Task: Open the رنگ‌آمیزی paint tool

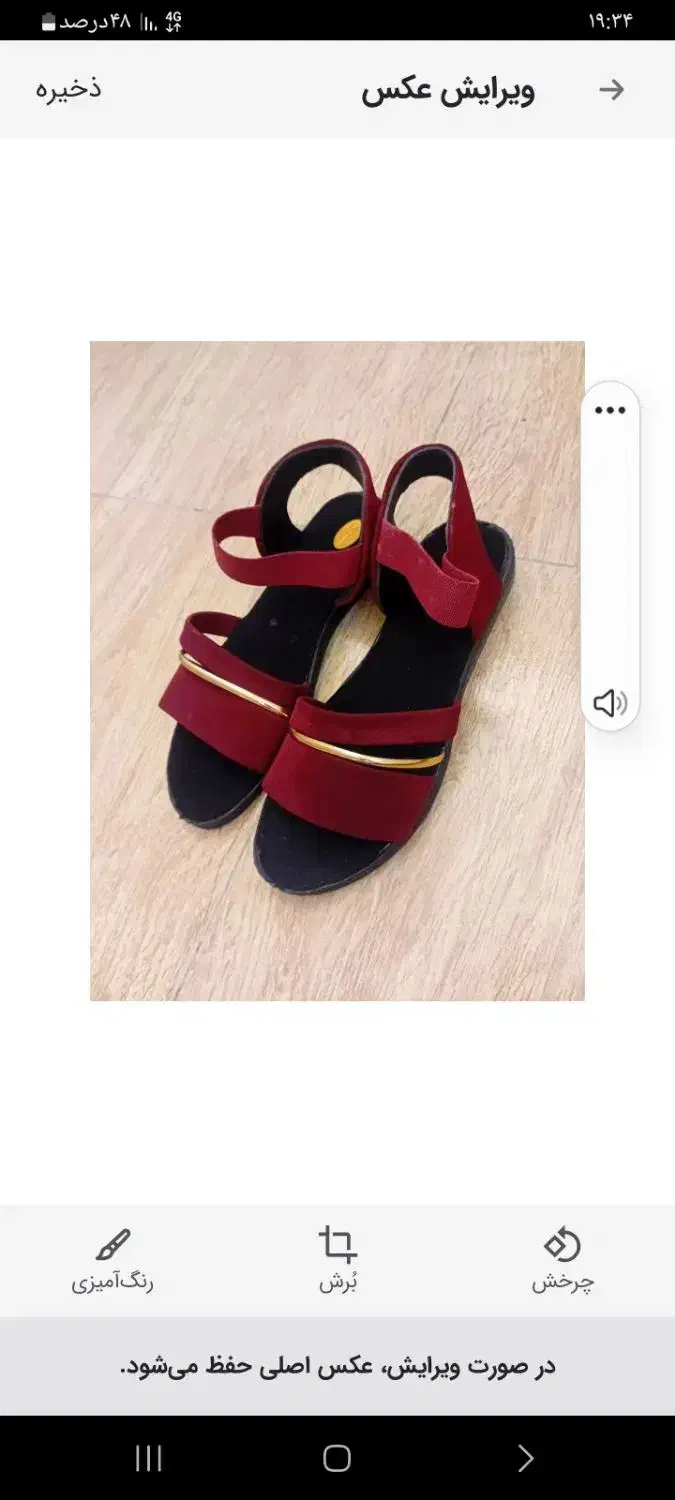Action: [113, 1261]
